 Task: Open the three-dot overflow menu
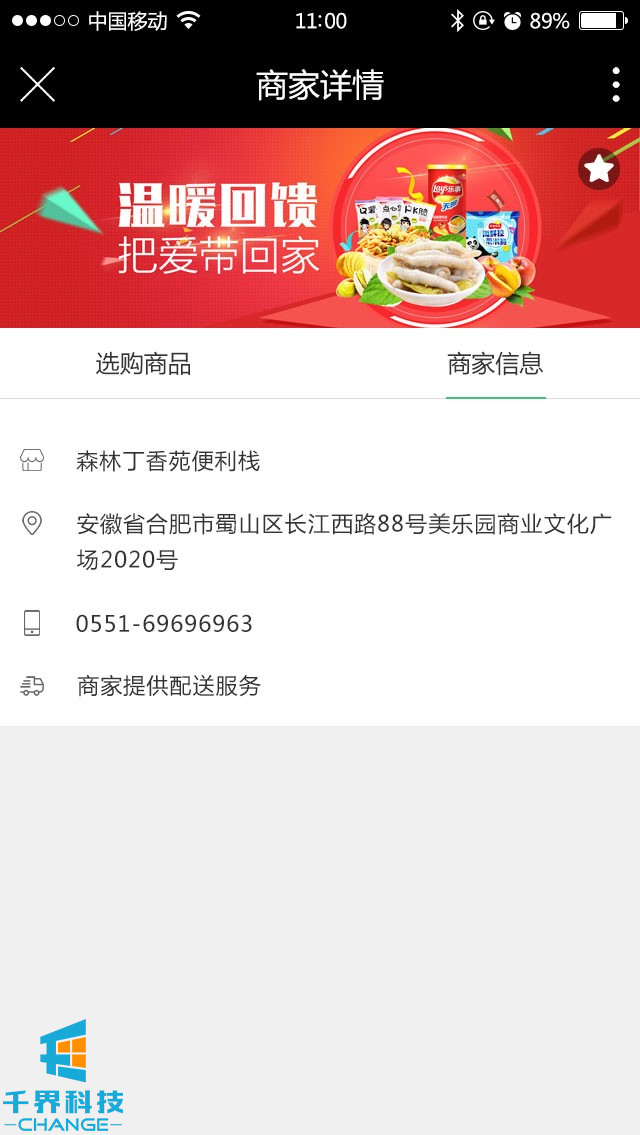(615, 85)
